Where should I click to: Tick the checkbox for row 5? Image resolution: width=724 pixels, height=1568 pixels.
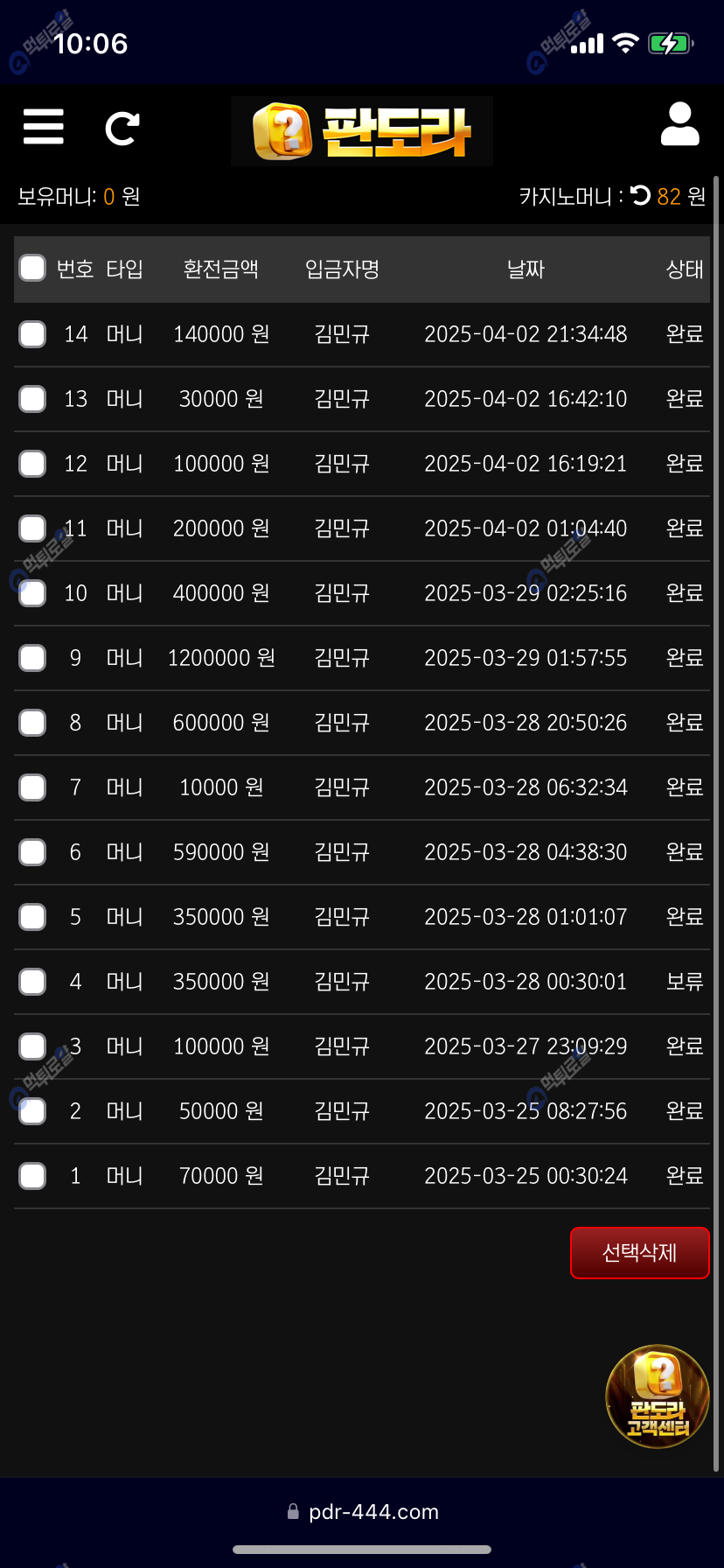coord(32,916)
